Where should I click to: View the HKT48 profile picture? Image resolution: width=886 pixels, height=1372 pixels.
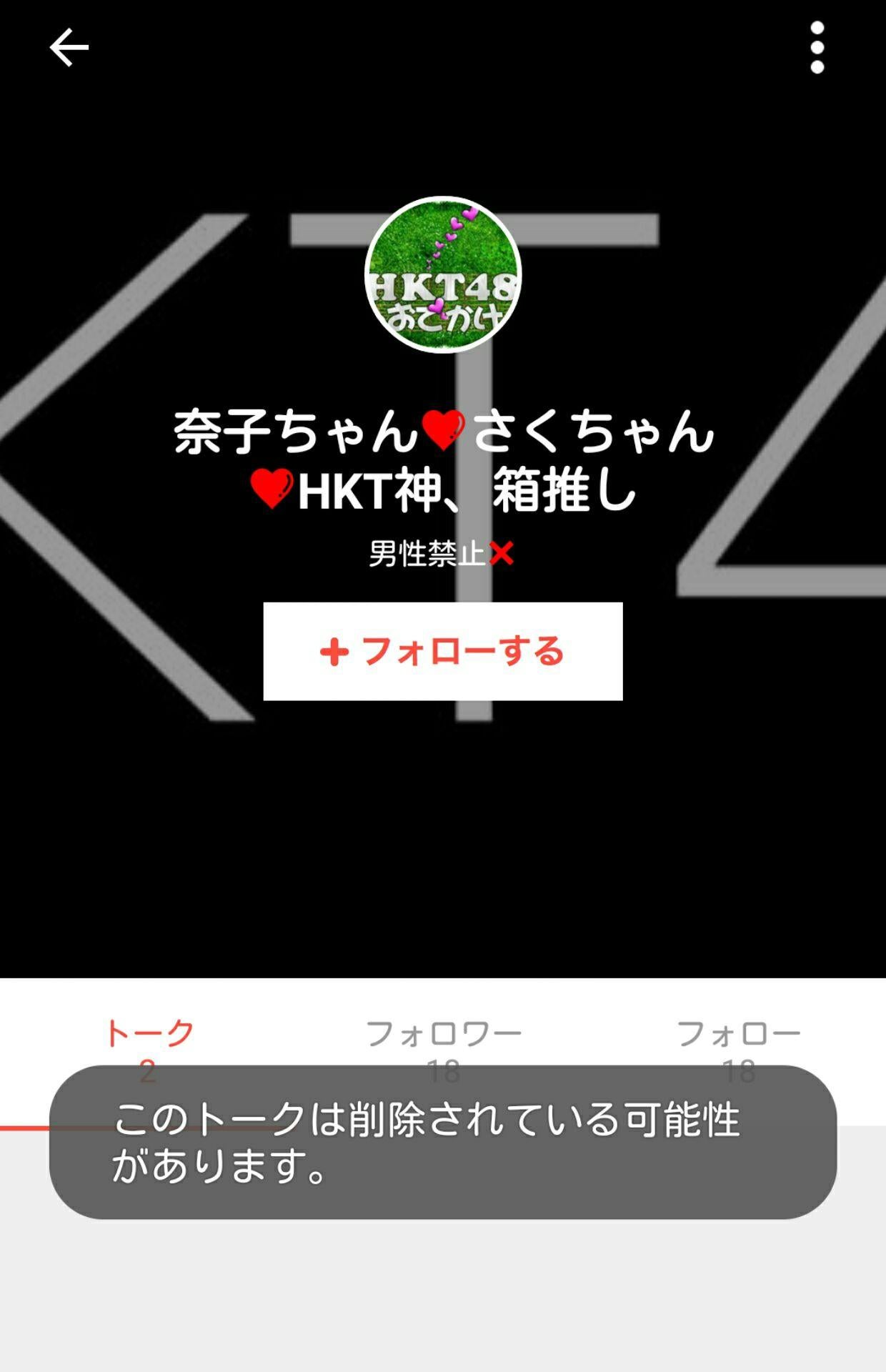(x=443, y=275)
